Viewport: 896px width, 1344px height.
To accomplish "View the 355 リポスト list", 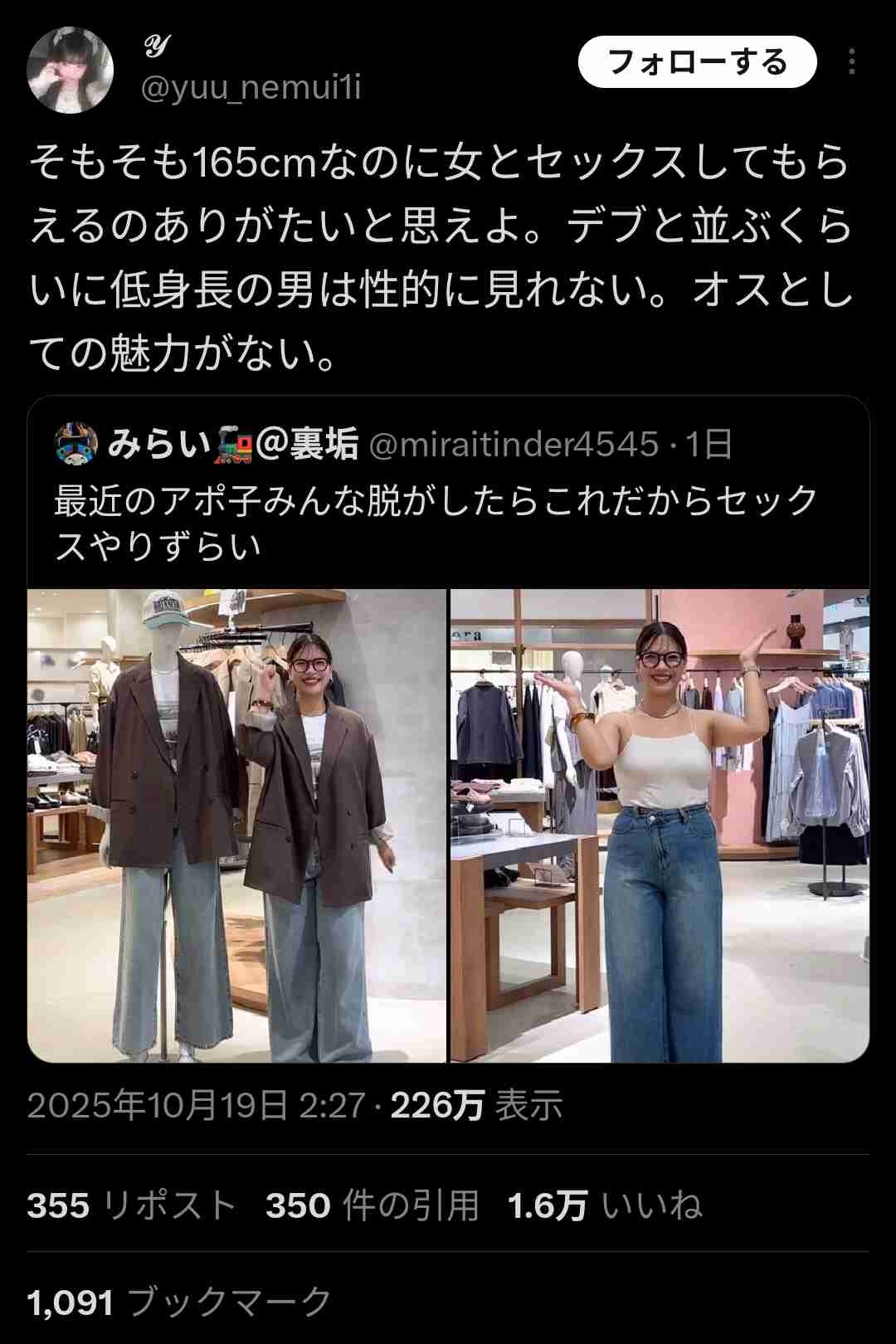I will coord(132,1205).
